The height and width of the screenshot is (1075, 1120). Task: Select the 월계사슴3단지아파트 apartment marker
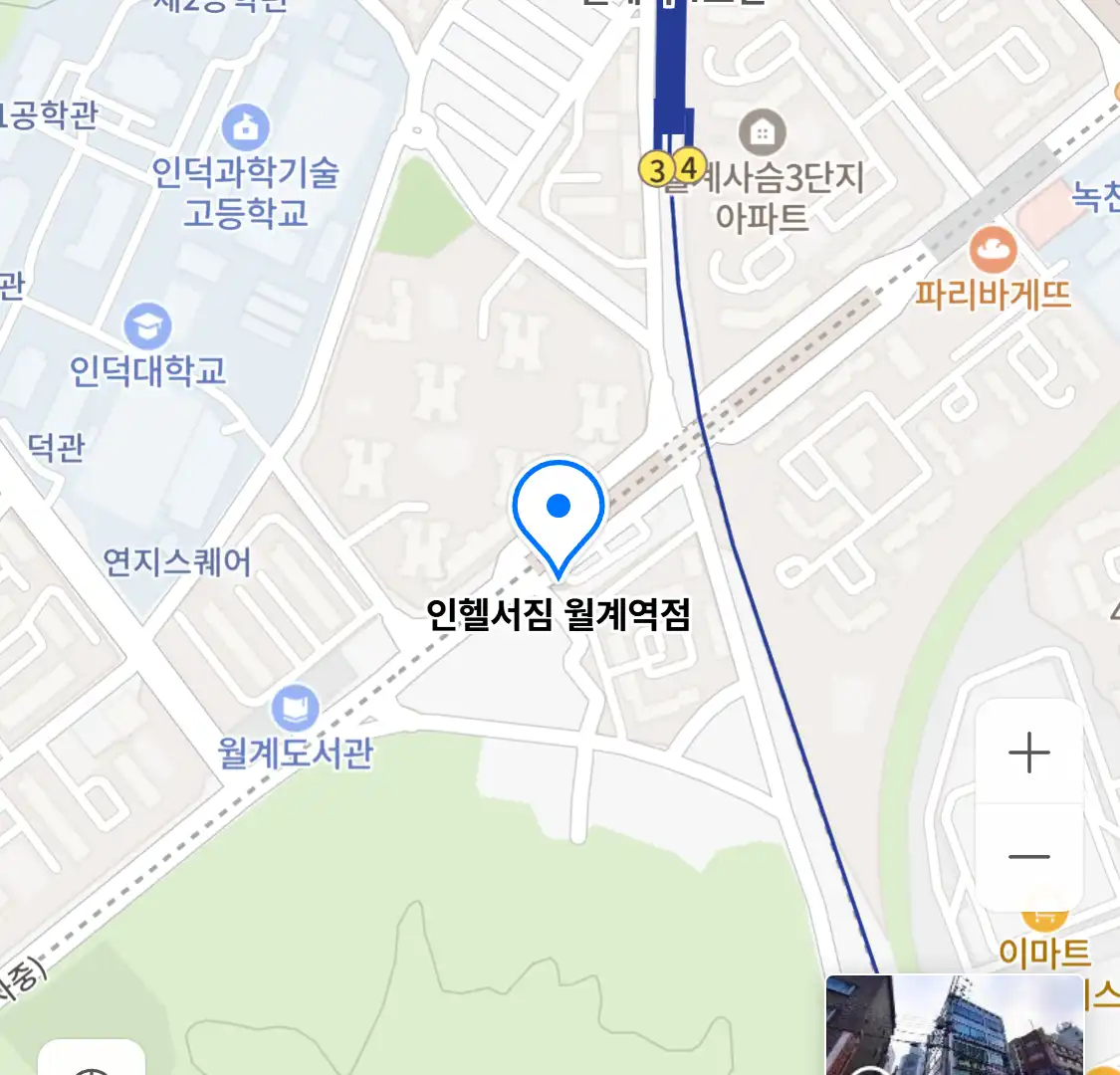tap(763, 132)
